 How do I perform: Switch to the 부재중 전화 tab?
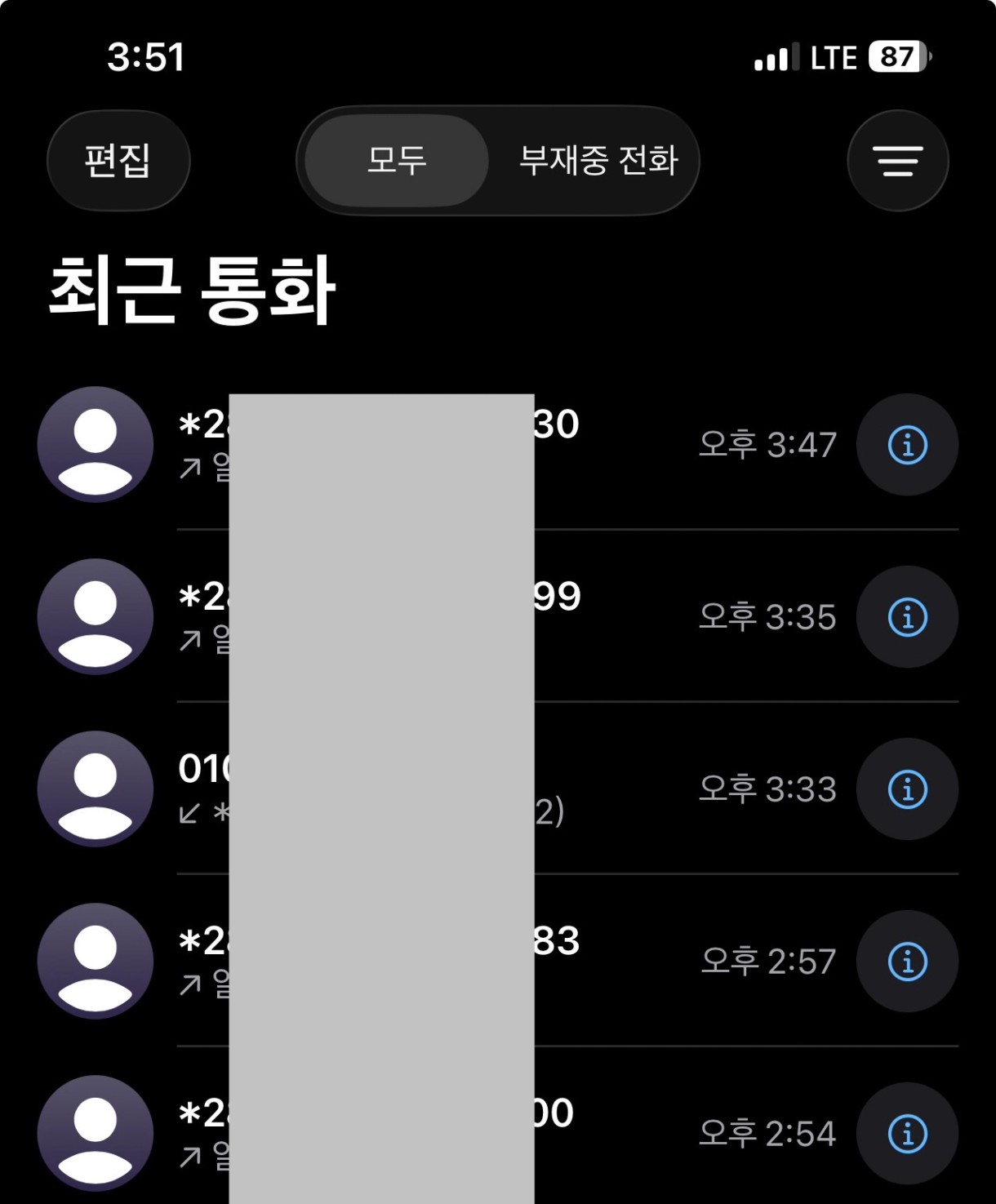598,160
